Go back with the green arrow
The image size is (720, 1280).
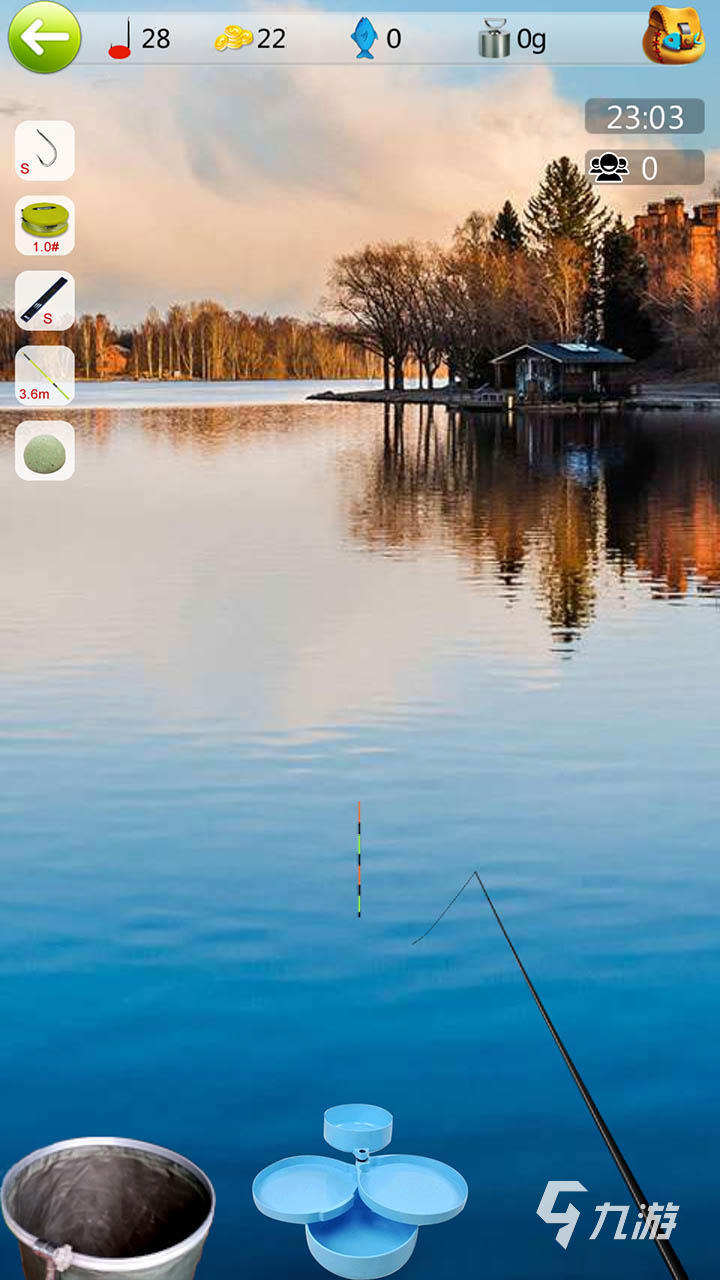(44, 38)
